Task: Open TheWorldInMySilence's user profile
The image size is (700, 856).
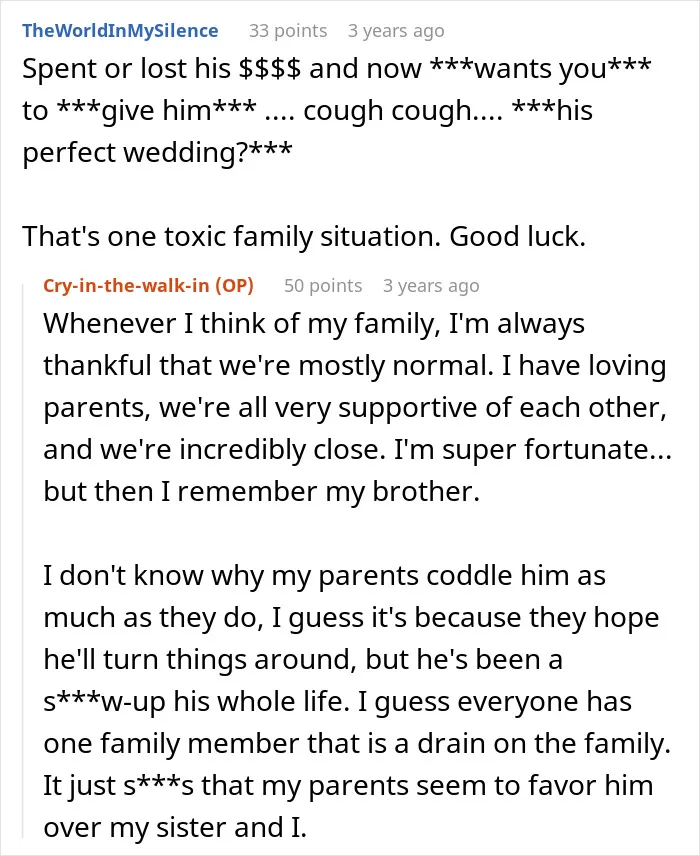Action: (120, 31)
